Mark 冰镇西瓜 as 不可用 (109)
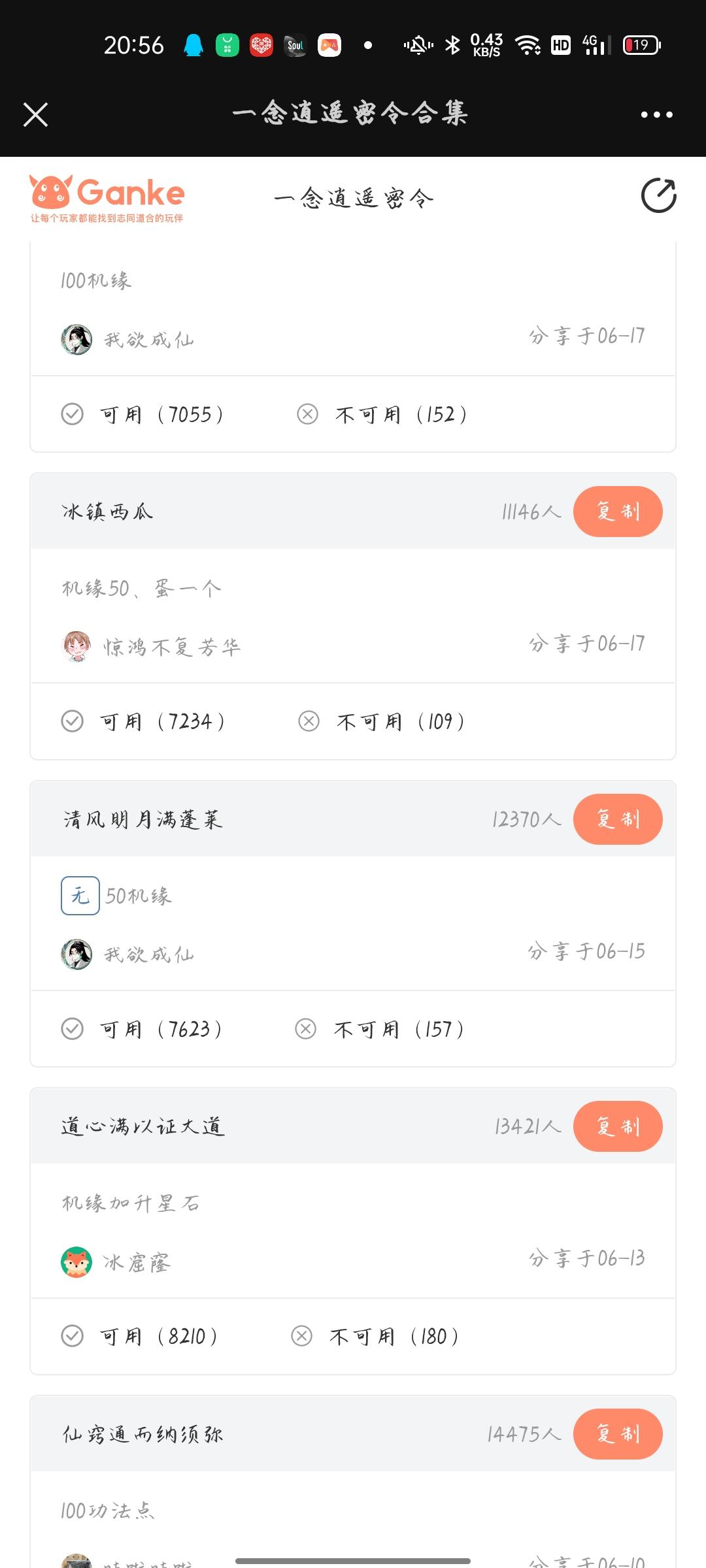This screenshot has width=706, height=1568. pyautogui.click(x=382, y=721)
